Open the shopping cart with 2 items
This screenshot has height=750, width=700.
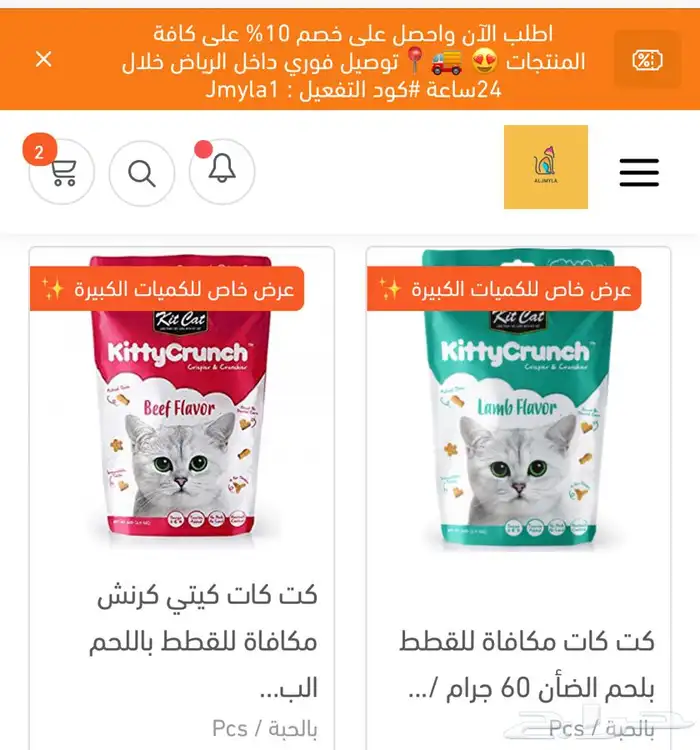[x=62, y=173]
